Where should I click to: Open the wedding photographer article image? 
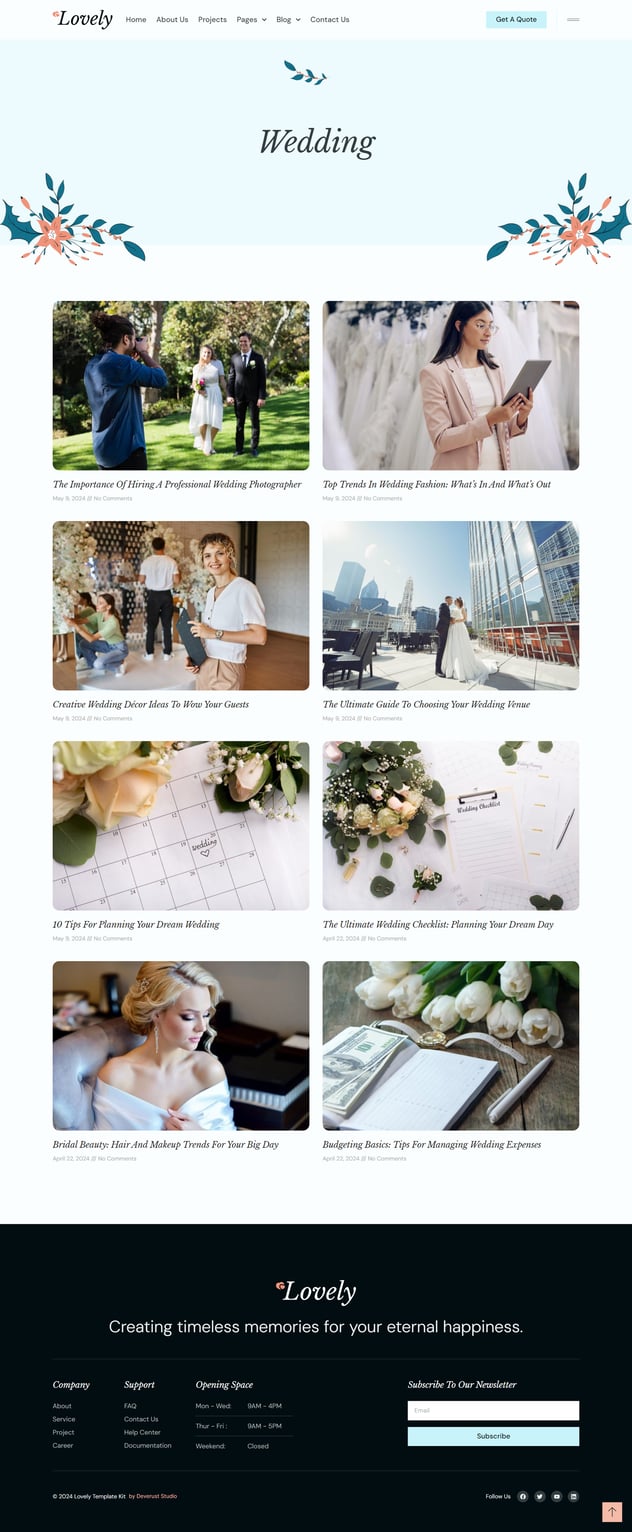pos(180,385)
